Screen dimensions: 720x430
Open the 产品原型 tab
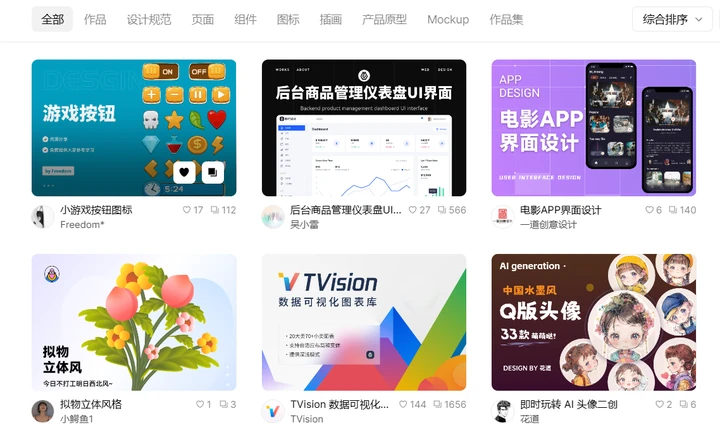pyautogui.click(x=384, y=19)
